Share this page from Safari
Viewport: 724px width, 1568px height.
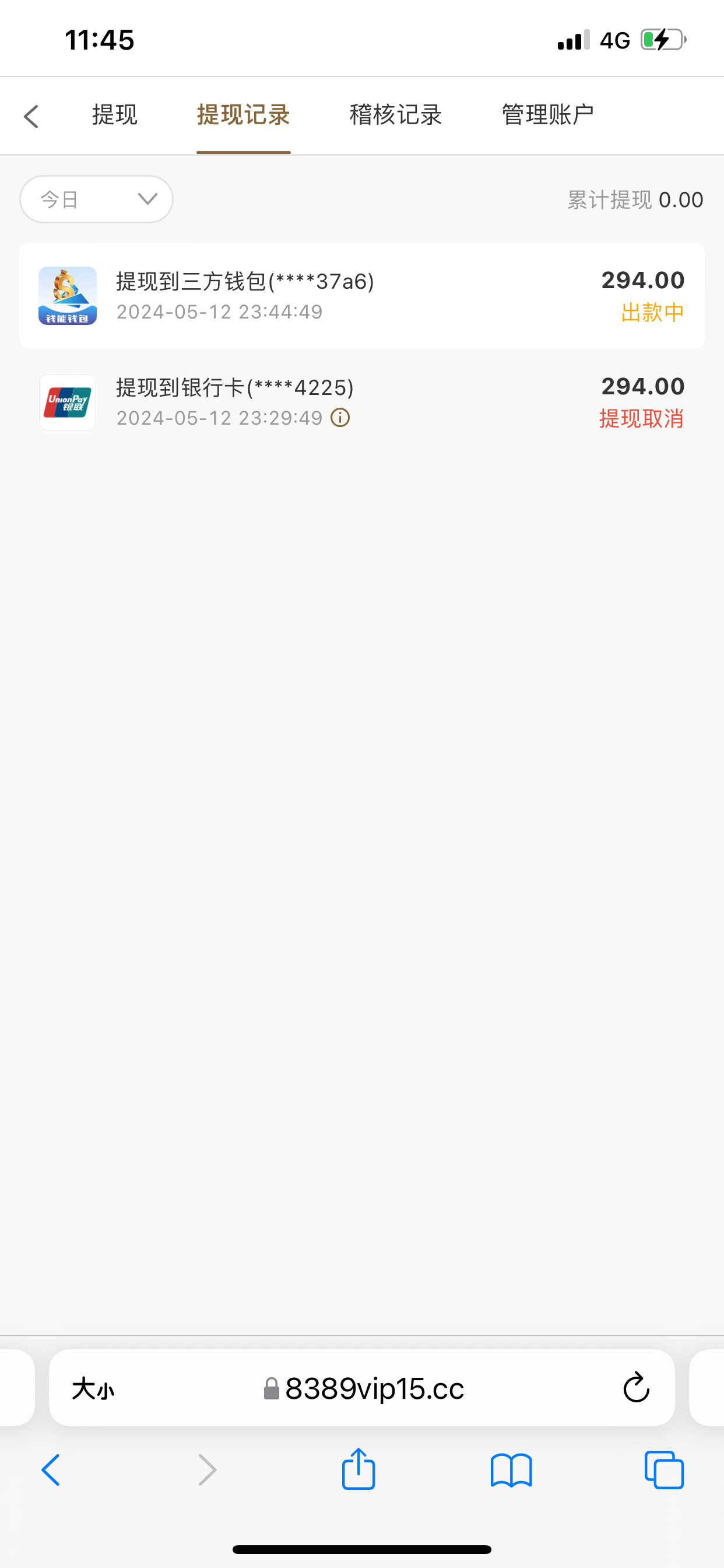click(x=359, y=1469)
